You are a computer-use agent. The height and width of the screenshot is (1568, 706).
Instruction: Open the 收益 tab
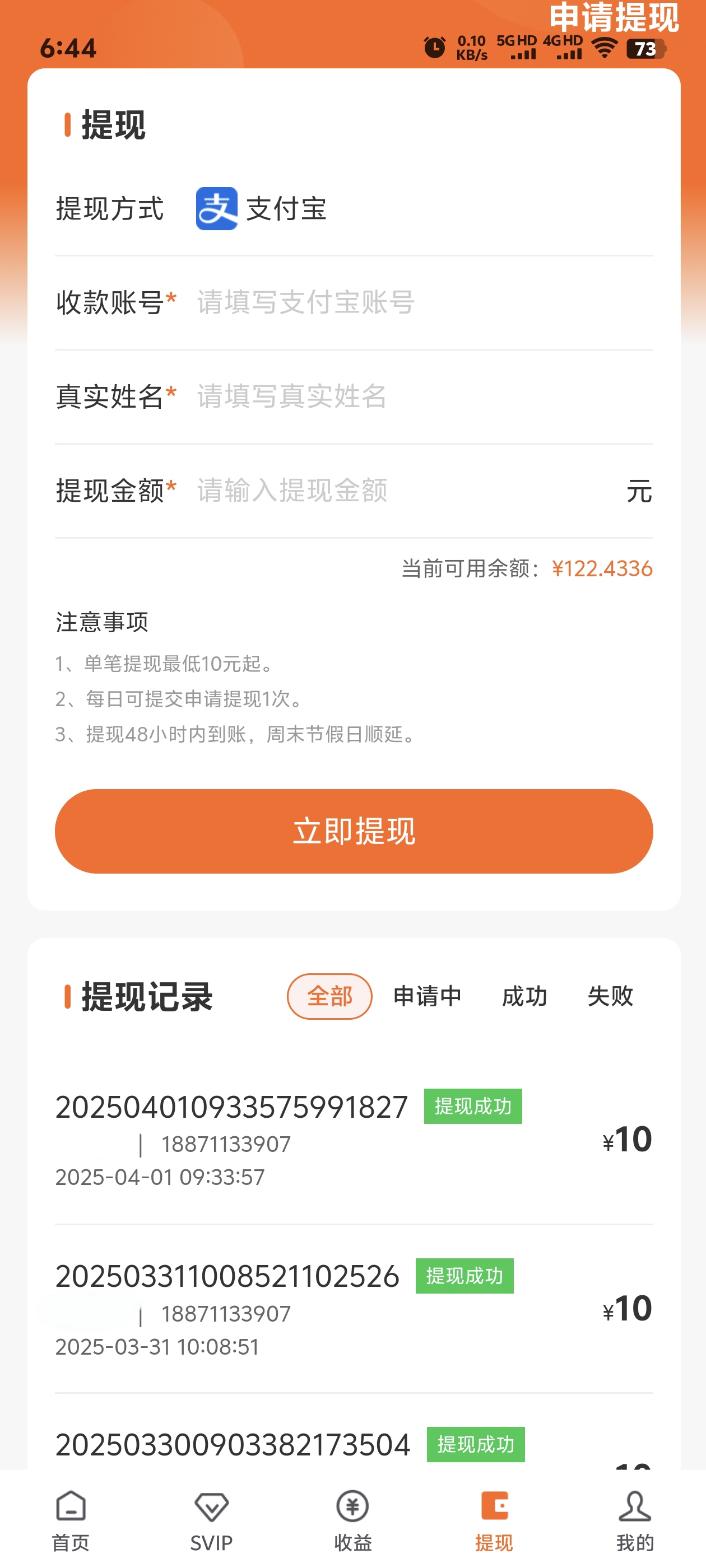pos(352,1520)
